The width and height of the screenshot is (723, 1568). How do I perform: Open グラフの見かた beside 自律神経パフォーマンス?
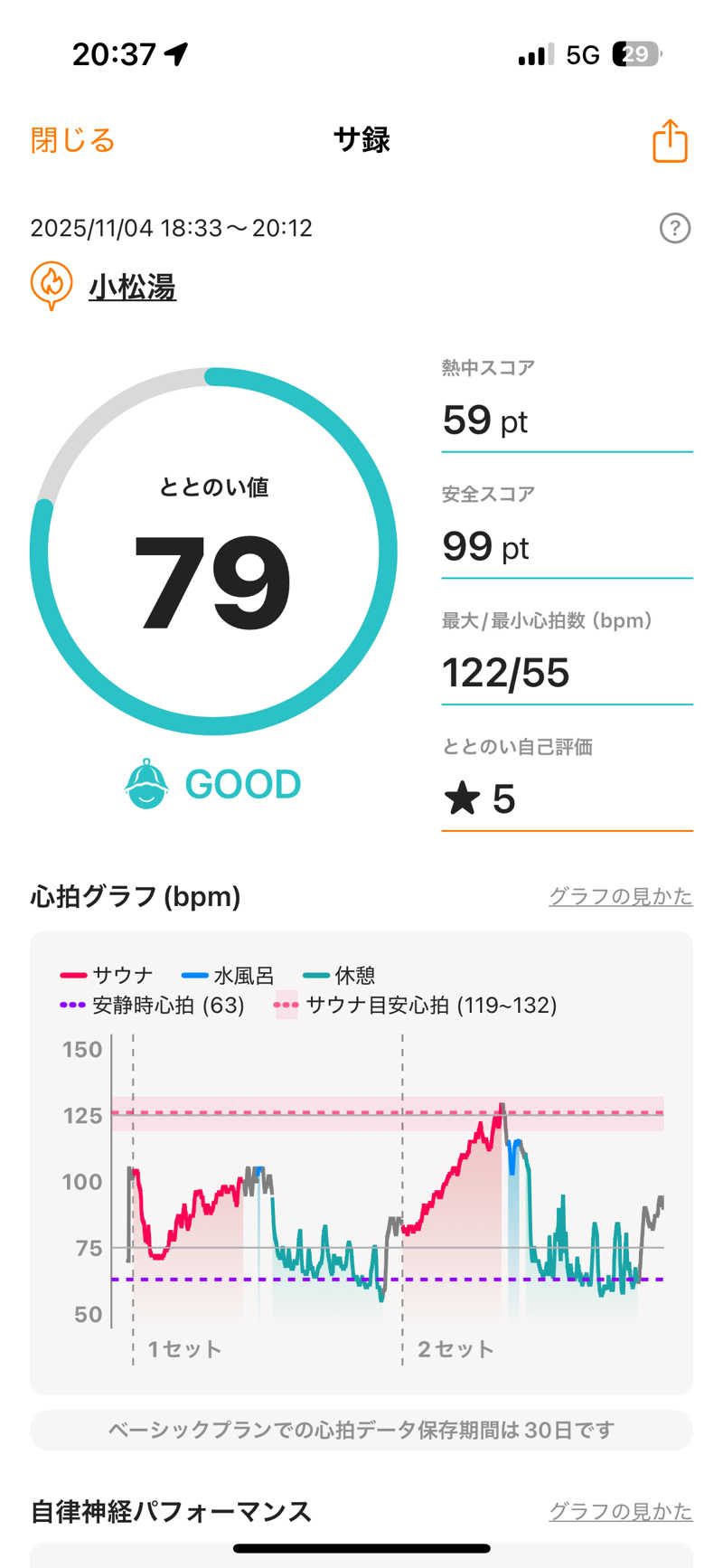point(620,1511)
